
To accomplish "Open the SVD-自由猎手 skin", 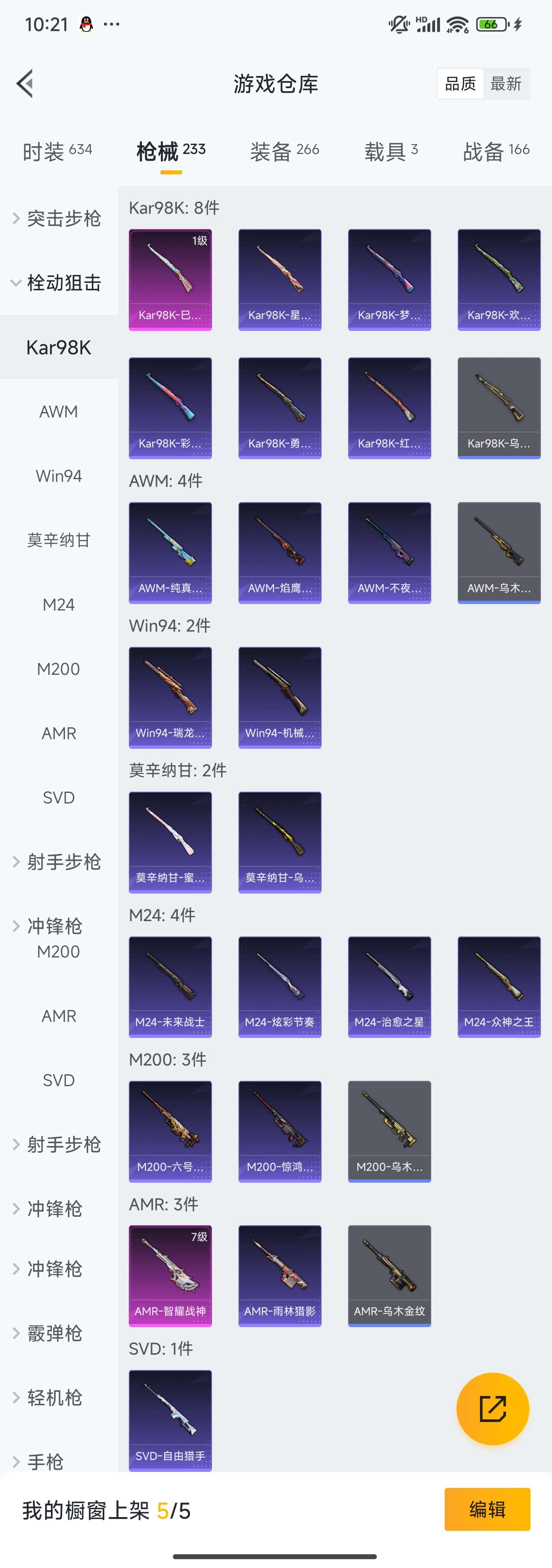I will coord(170,1420).
